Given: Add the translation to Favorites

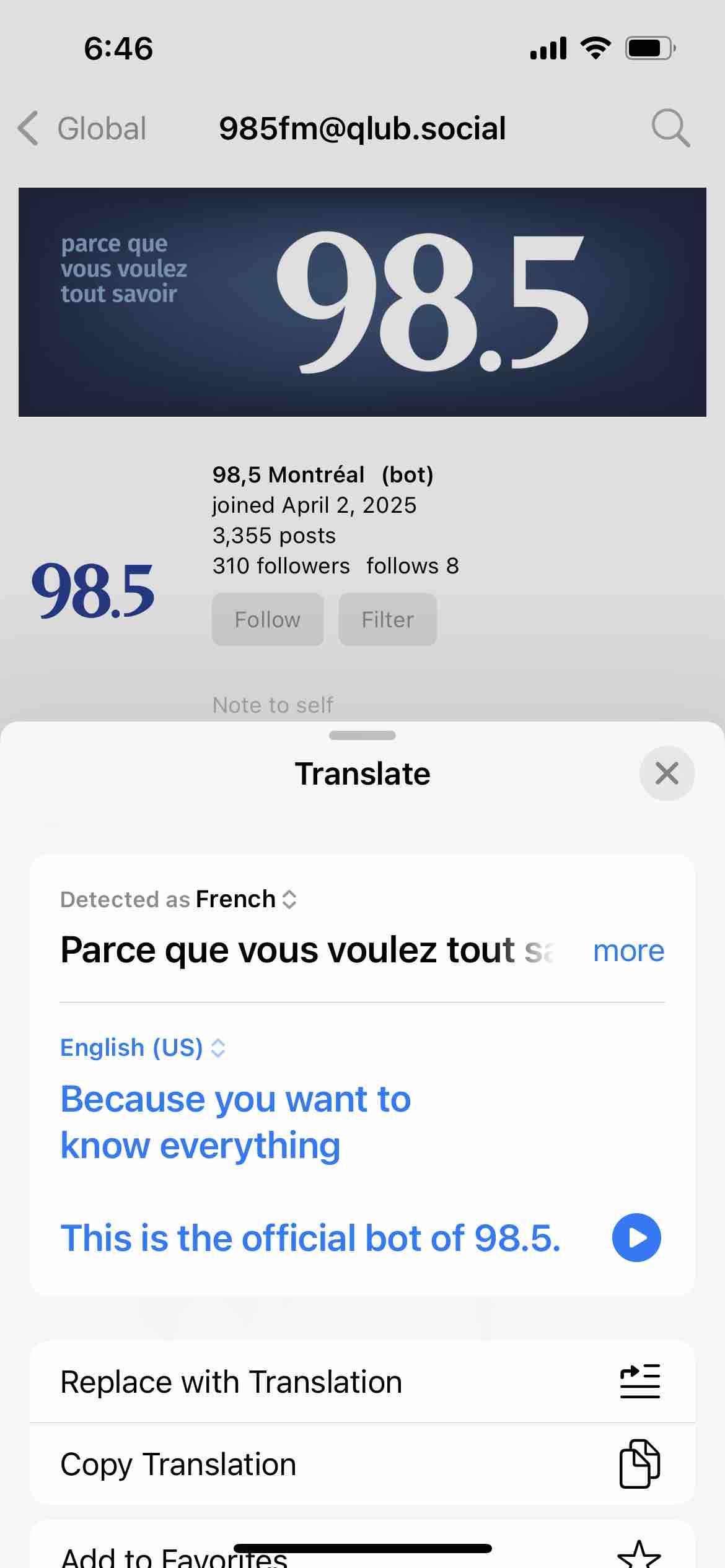Looking at the screenshot, I should click(x=362, y=1554).
